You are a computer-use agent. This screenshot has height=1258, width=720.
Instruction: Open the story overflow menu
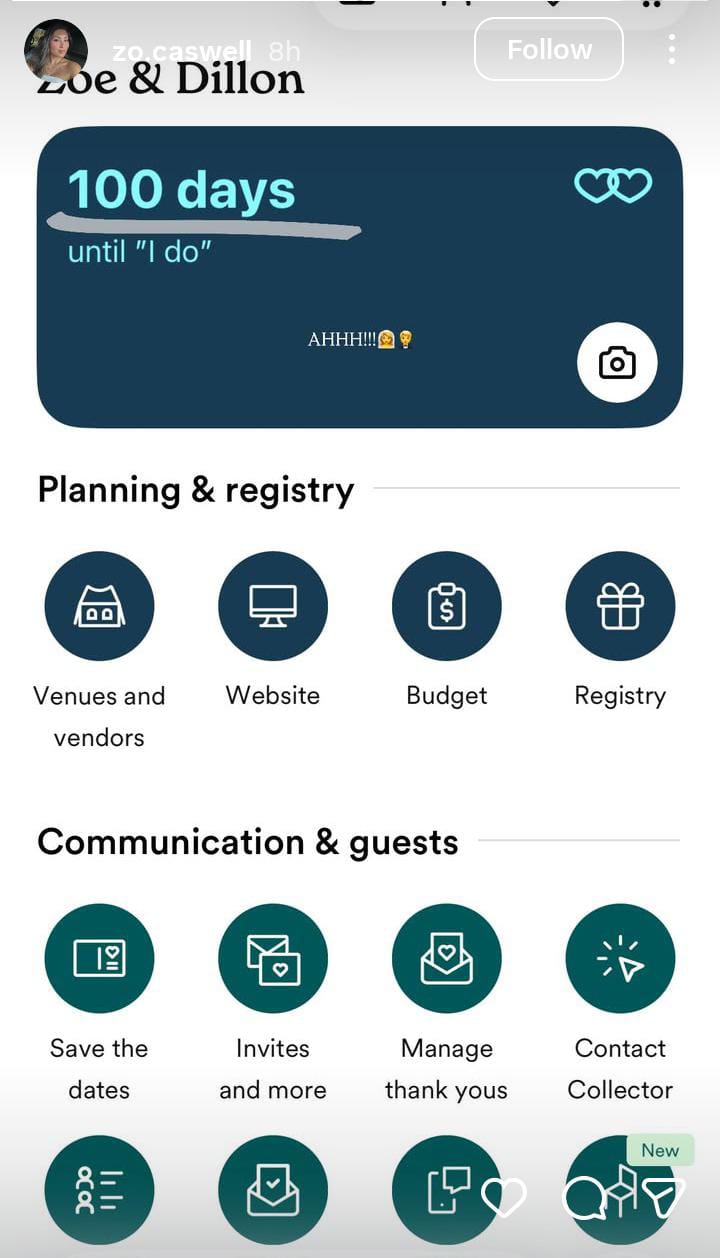pos(672,50)
